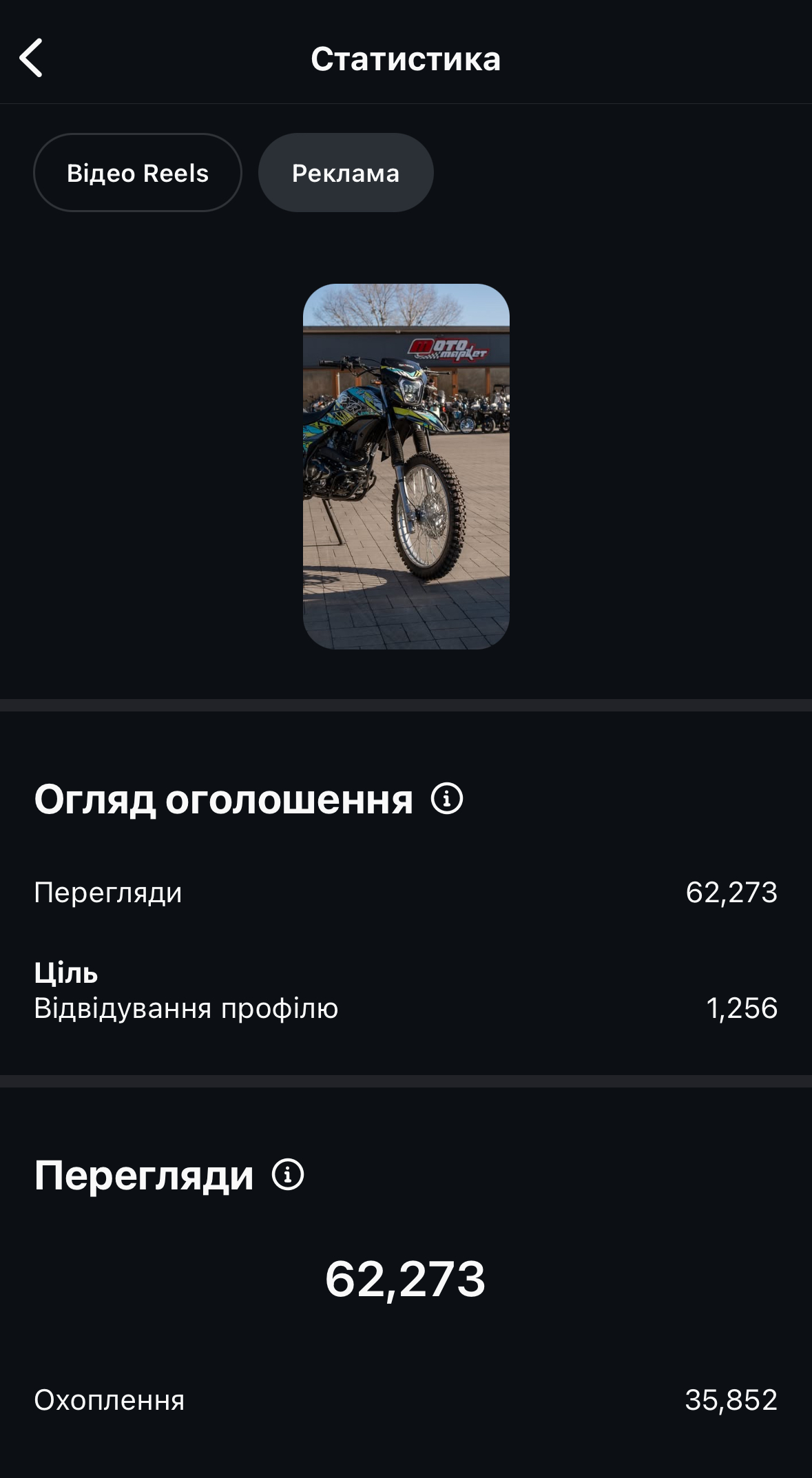Tap info icon next to Огляд оголошення
This screenshot has width=812, height=1478.
tap(447, 799)
